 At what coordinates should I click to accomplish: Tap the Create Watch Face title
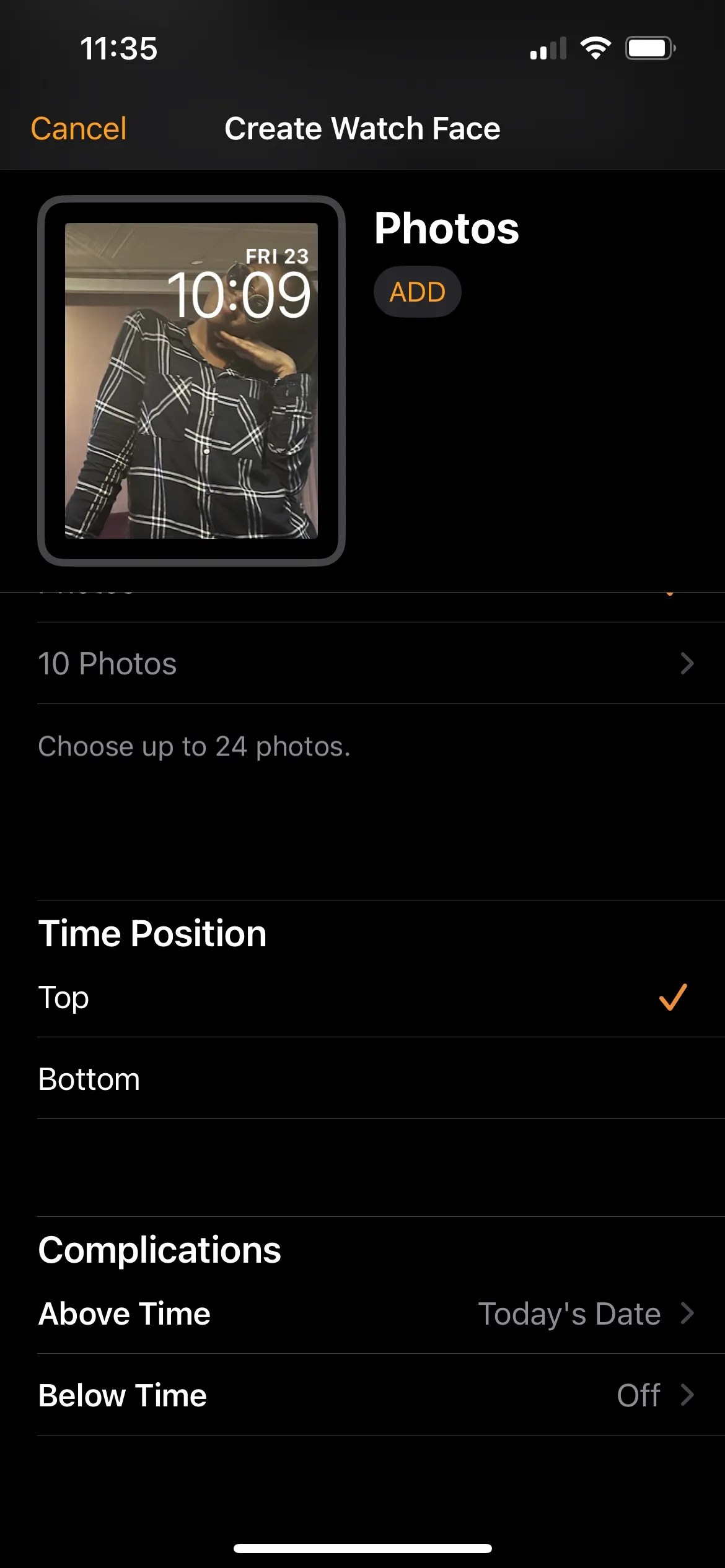[362, 129]
